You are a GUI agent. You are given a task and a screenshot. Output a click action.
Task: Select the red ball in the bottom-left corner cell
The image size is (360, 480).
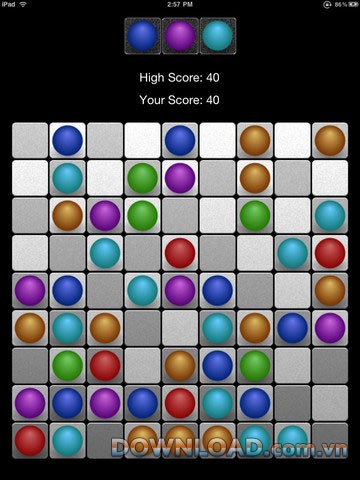[x=30, y=441]
